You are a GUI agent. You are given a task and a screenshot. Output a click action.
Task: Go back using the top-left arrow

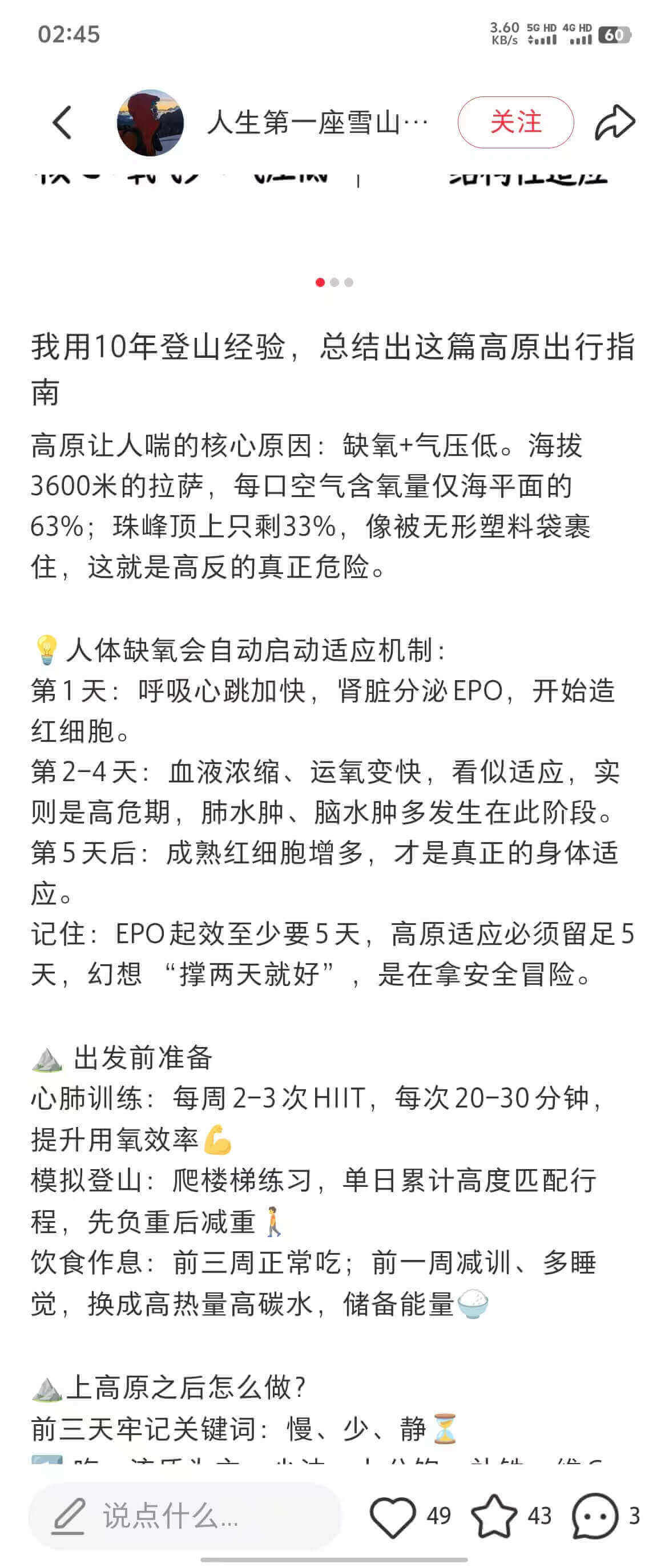pos(62,122)
